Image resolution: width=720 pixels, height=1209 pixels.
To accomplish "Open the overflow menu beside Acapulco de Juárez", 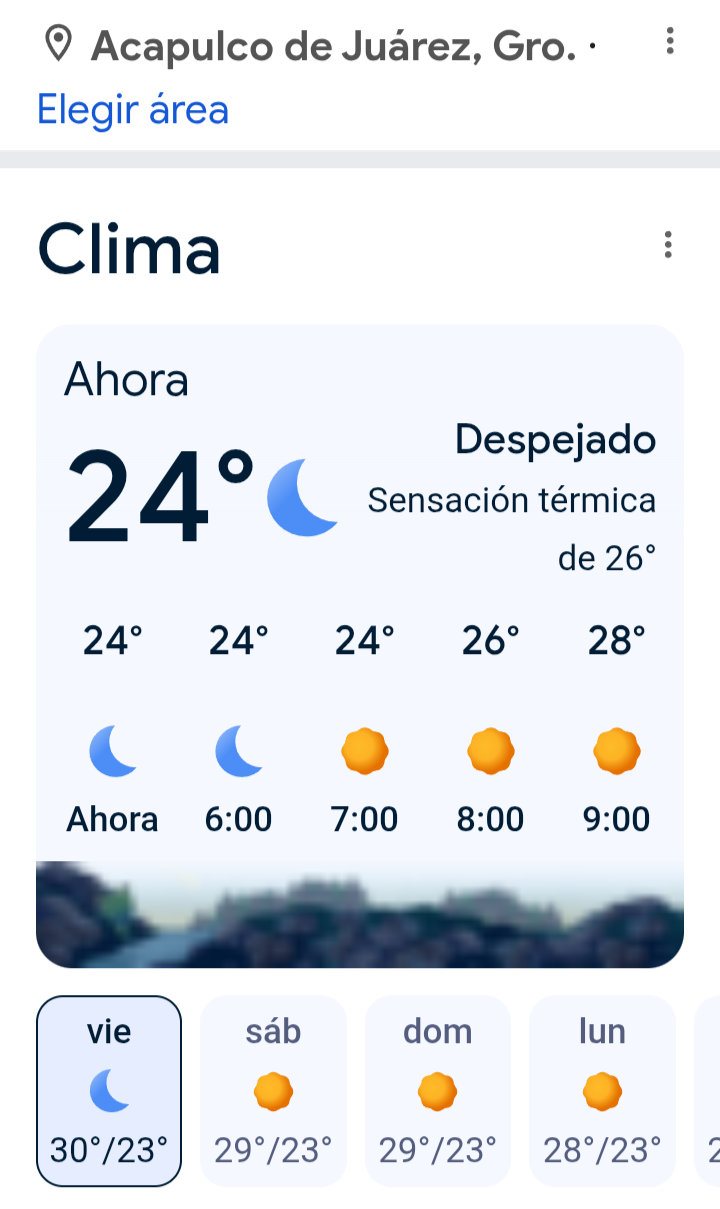I will [669, 42].
